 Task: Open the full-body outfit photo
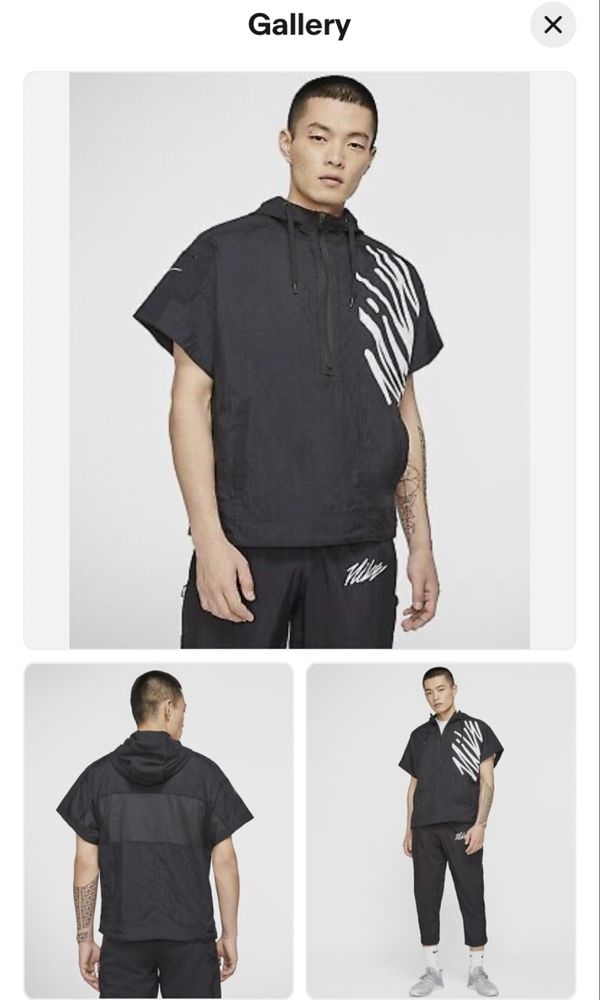[x=441, y=830]
